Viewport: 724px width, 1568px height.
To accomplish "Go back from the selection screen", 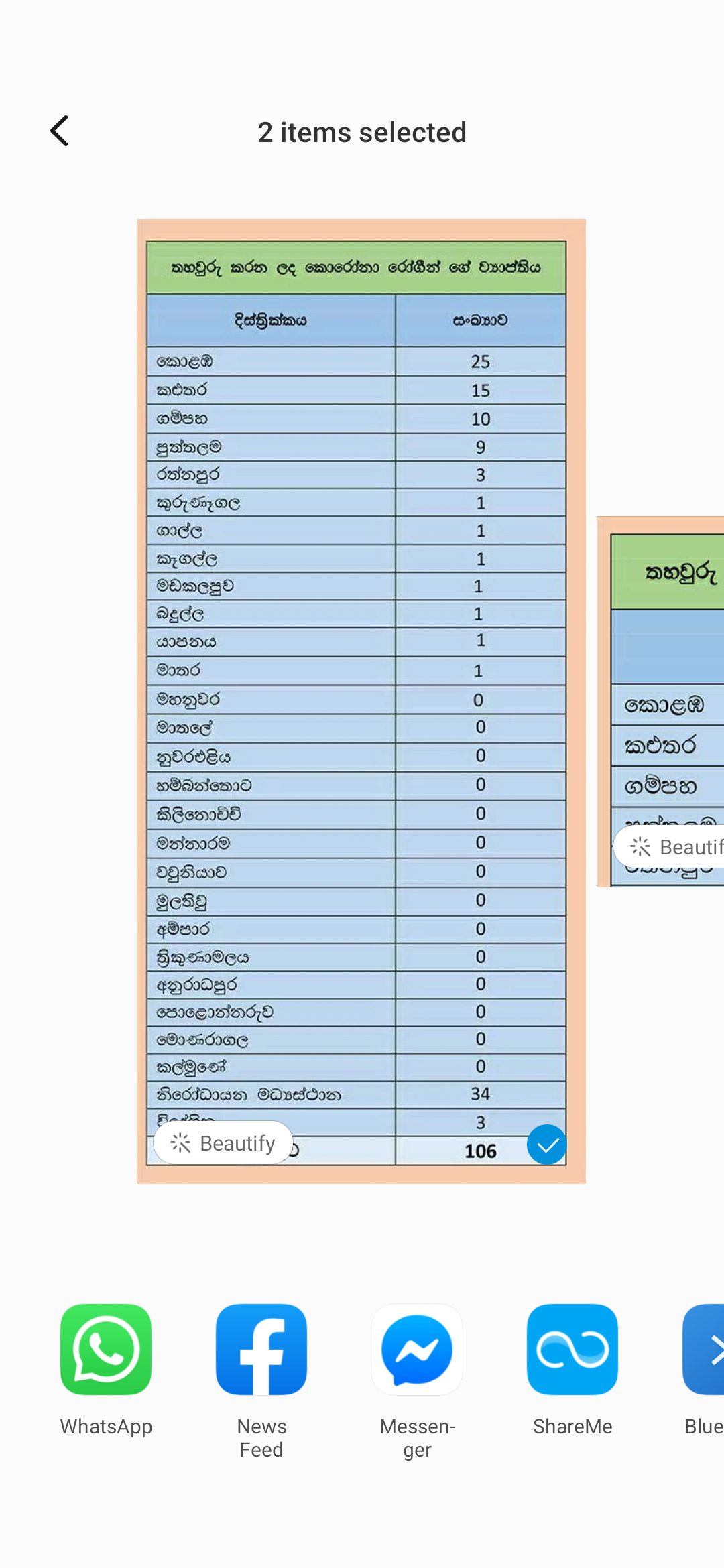I will [x=60, y=131].
